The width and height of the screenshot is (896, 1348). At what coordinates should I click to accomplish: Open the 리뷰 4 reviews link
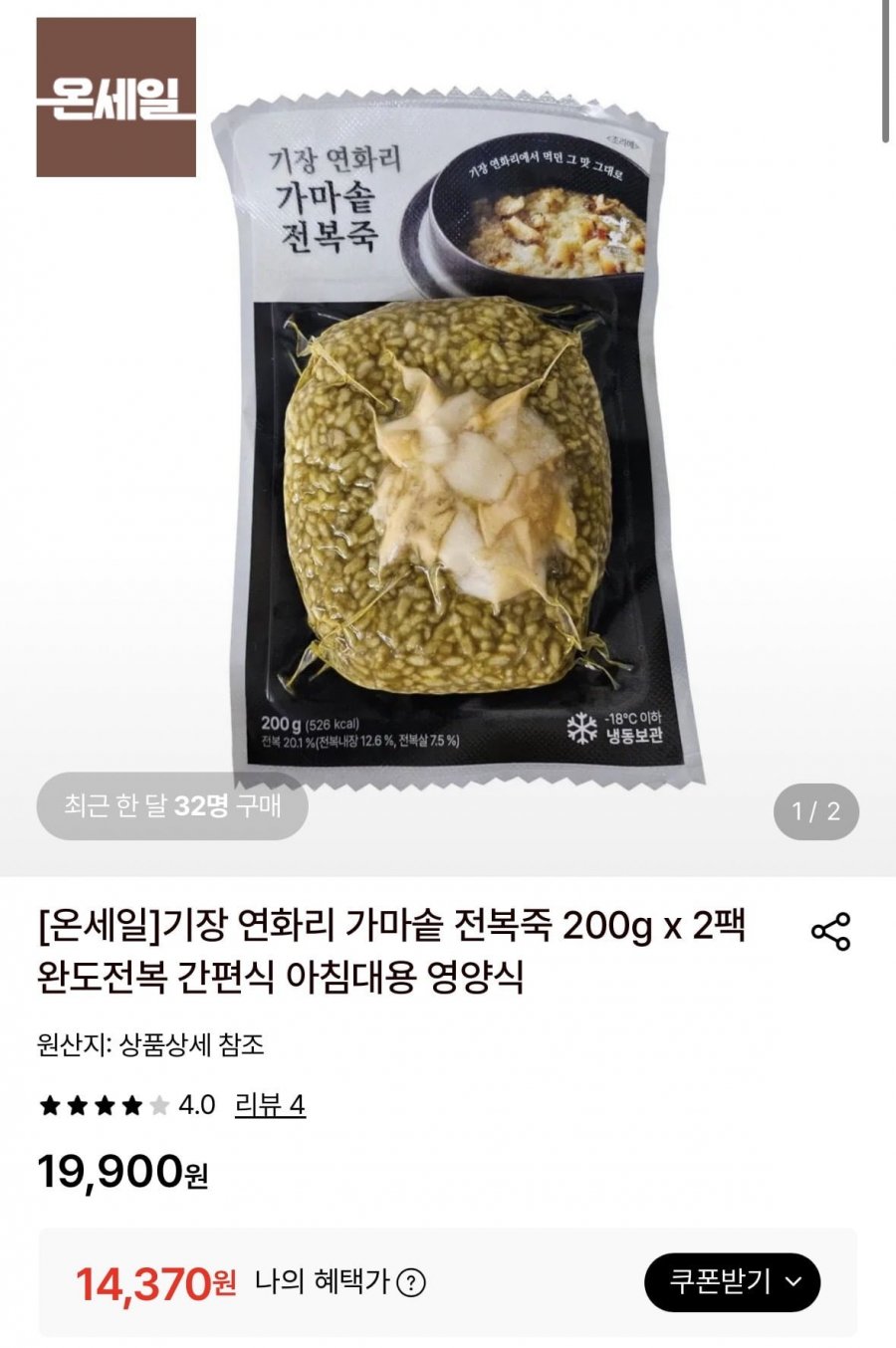270,1105
